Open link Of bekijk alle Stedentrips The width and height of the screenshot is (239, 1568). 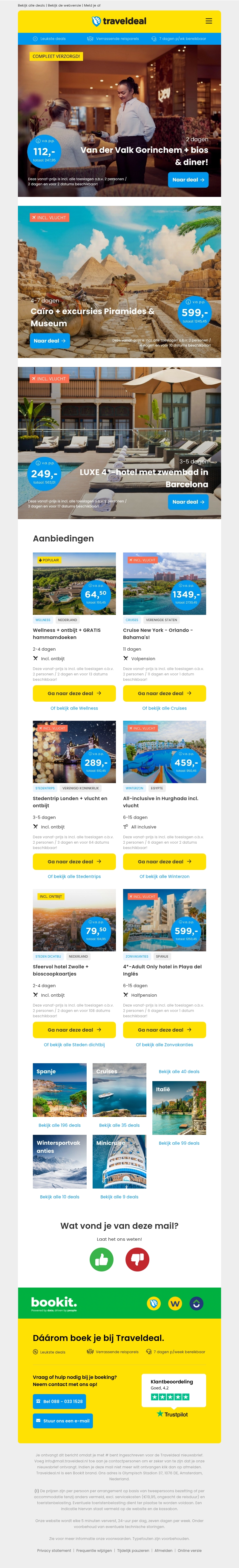[x=74, y=876]
